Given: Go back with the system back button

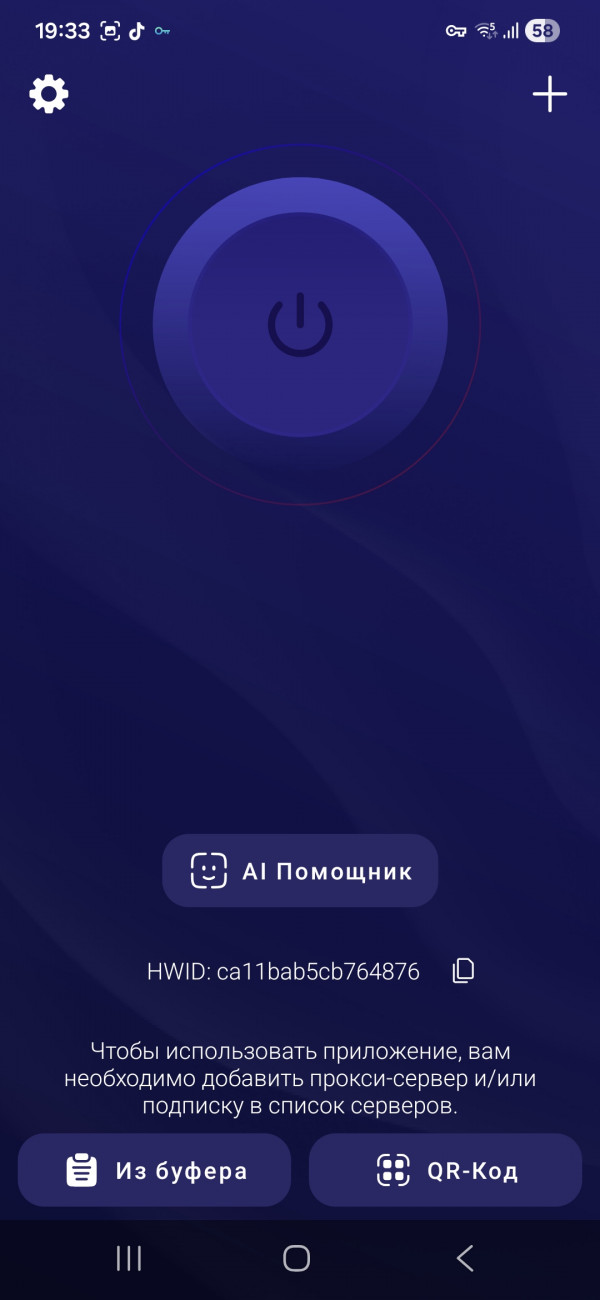Looking at the screenshot, I should [x=464, y=1258].
